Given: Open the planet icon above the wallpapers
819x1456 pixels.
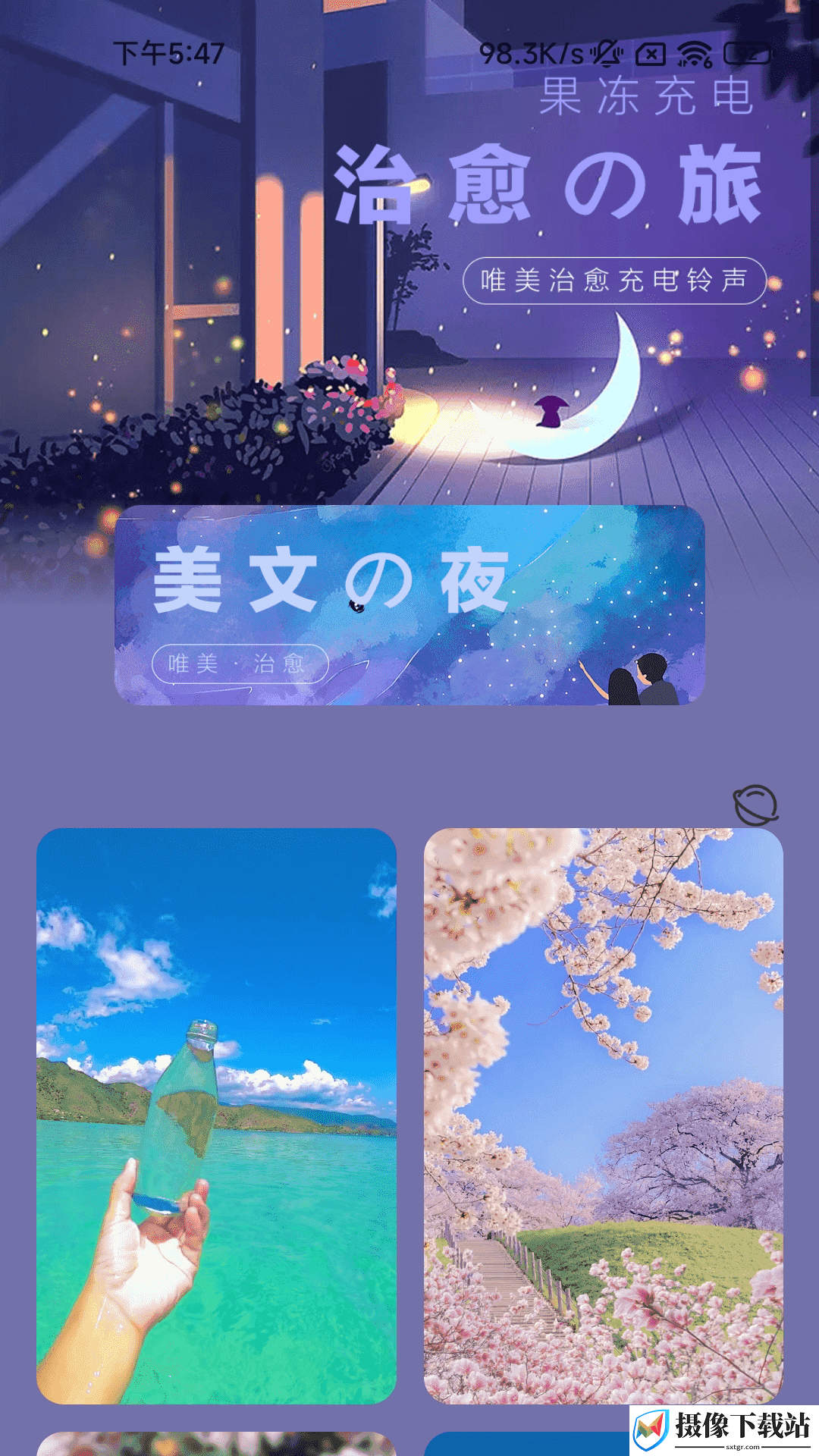Looking at the screenshot, I should tap(755, 805).
